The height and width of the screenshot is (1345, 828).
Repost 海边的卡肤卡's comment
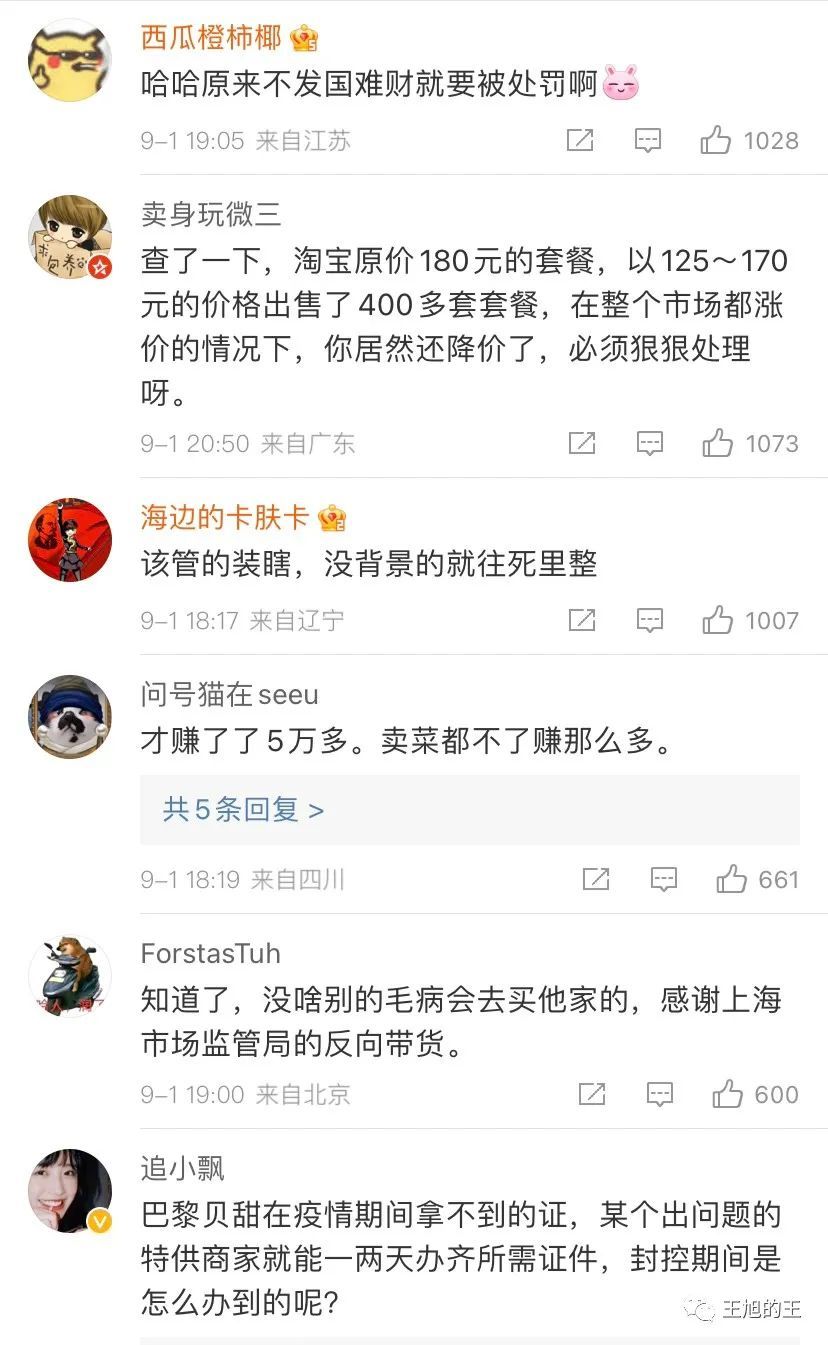pos(582,620)
